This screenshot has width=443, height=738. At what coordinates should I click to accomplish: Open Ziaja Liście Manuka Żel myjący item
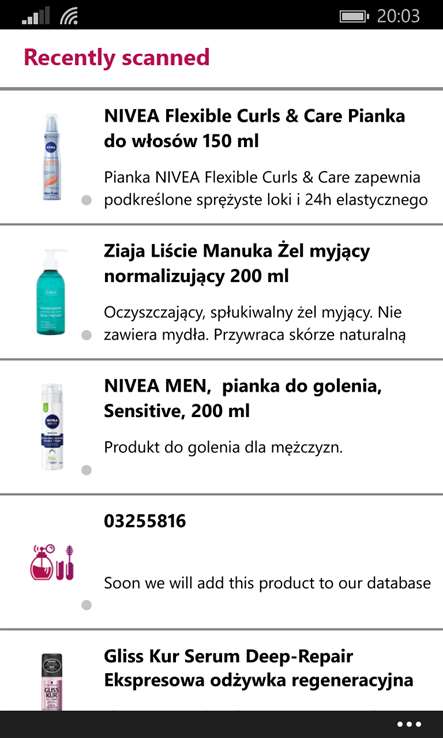(x=221, y=292)
